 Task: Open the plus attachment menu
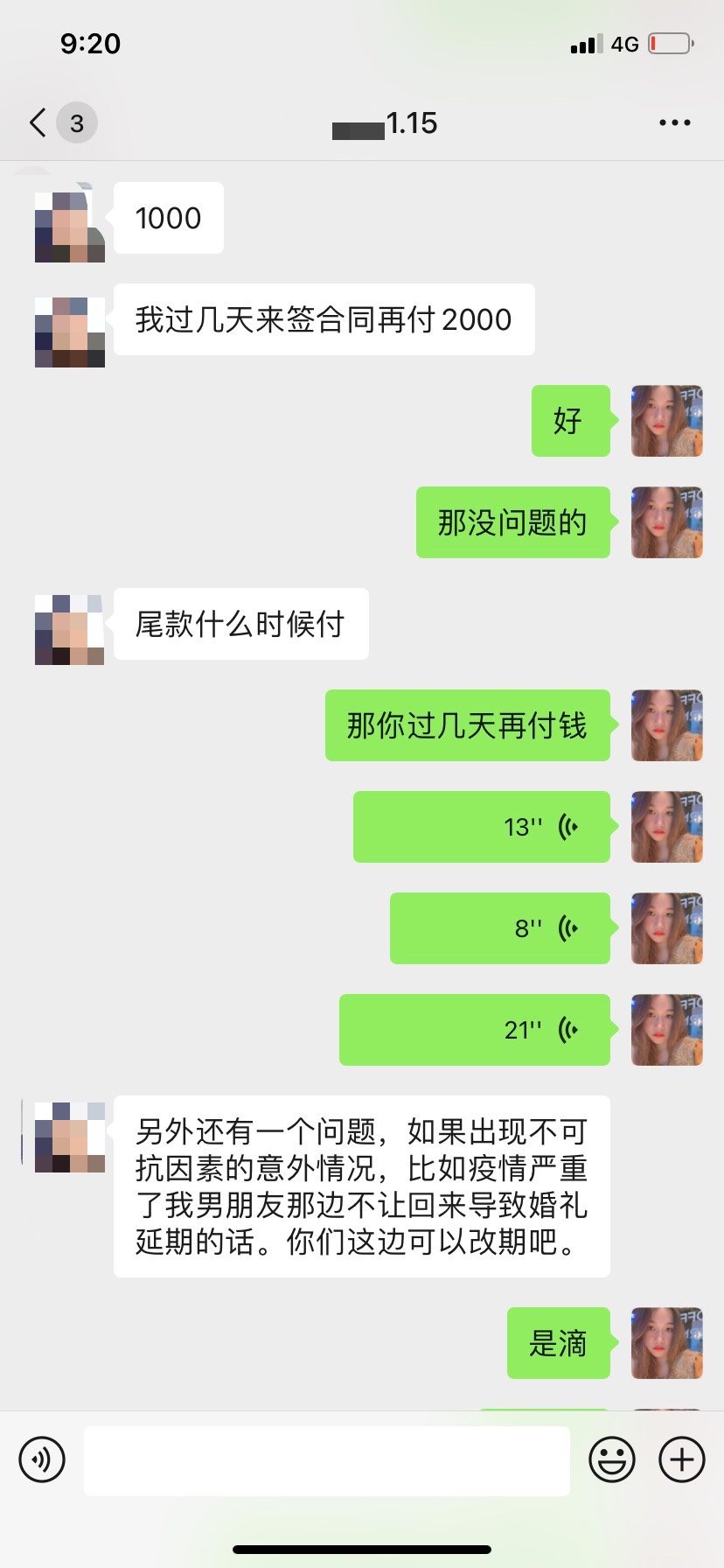click(682, 1459)
